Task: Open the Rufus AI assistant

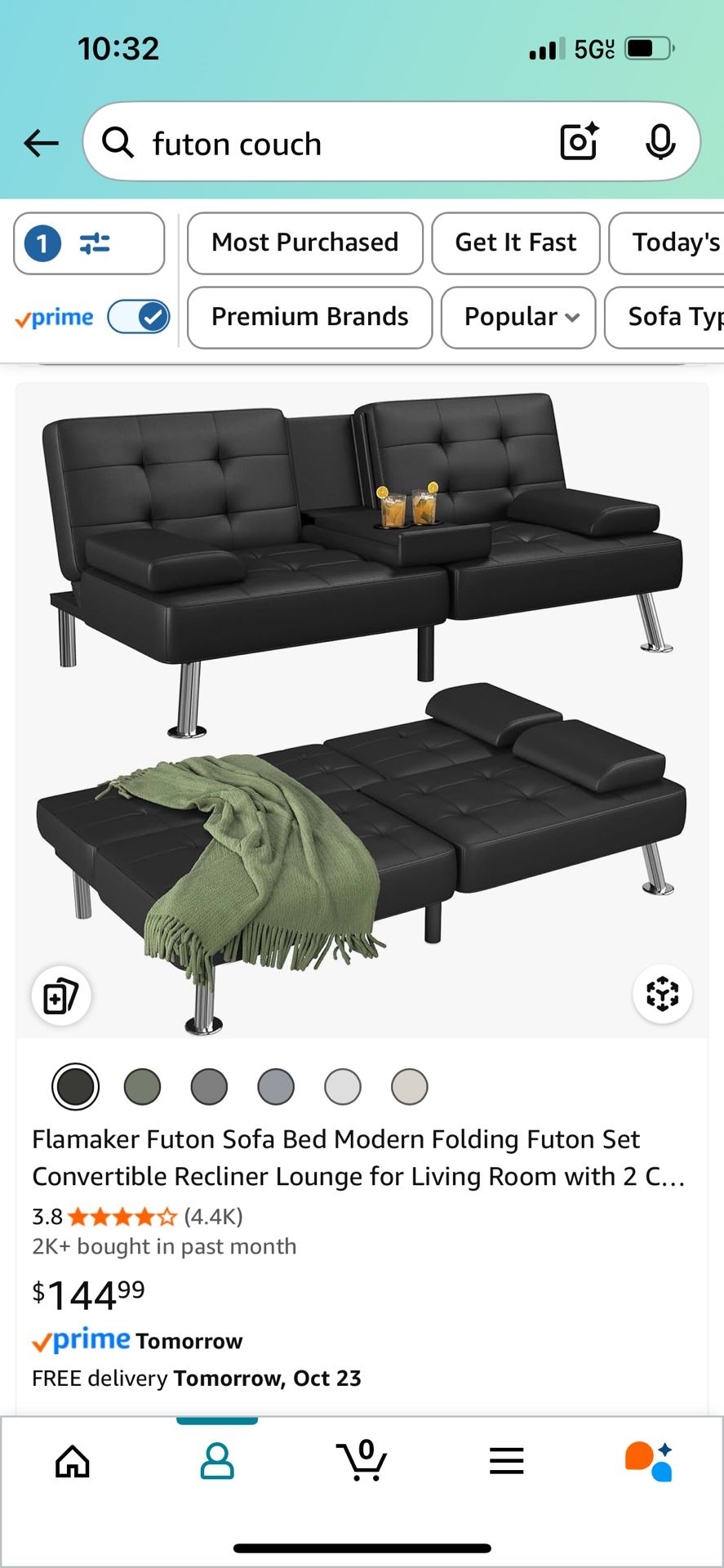Action: click(x=650, y=1461)
